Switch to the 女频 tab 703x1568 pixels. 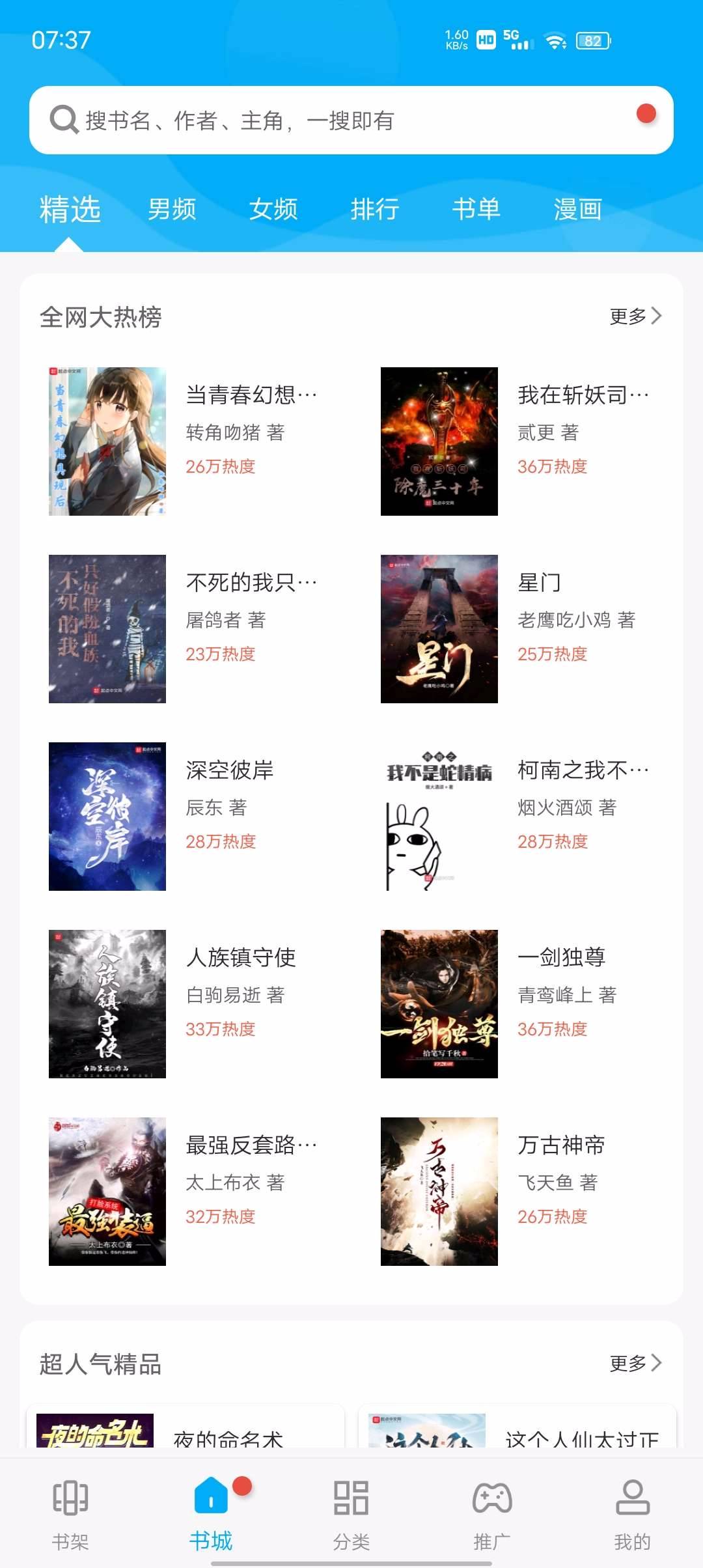tap(273, 210)
